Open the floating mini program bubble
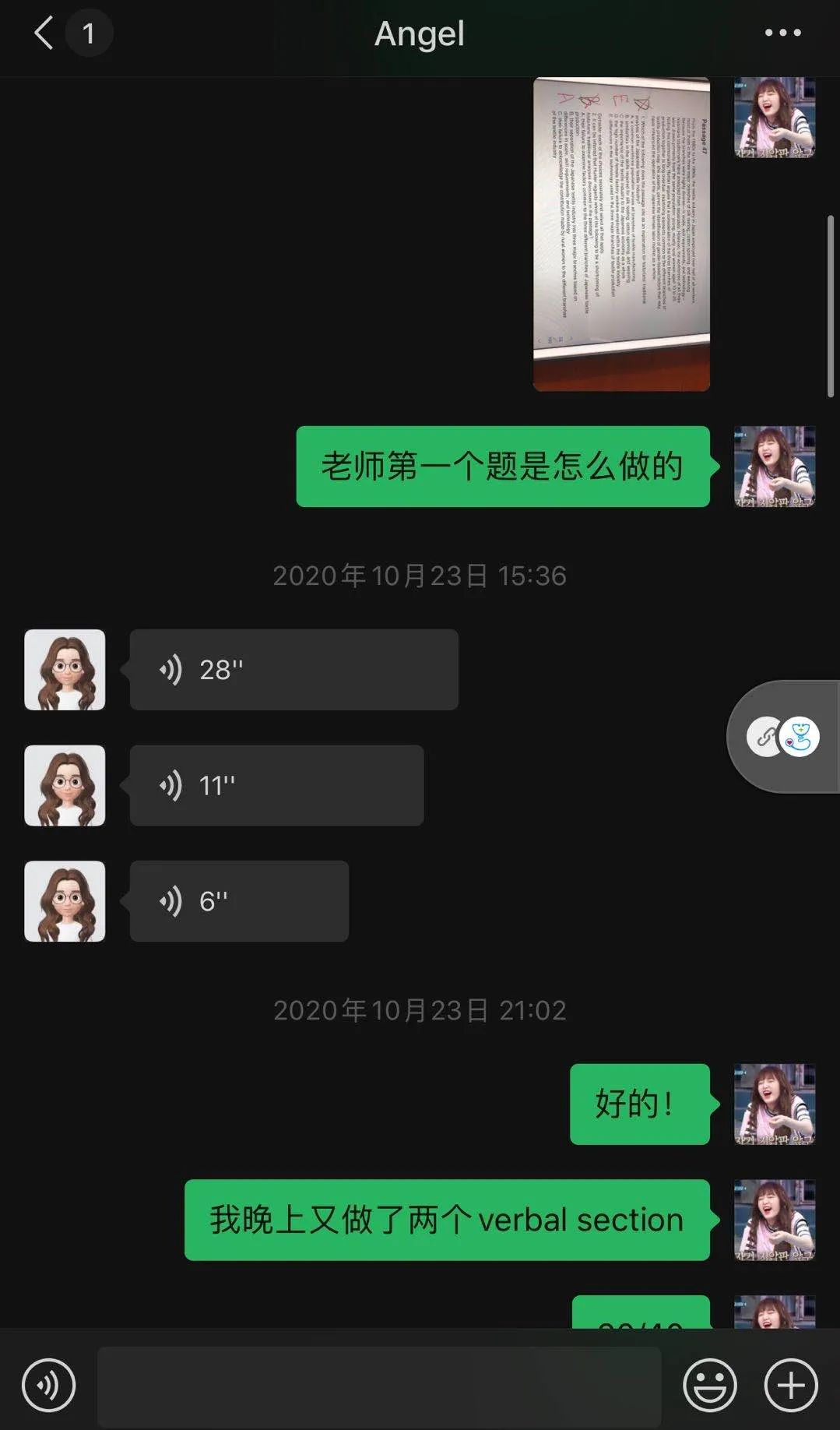Viewport: 840px width, 1430px height. [784, 737]
